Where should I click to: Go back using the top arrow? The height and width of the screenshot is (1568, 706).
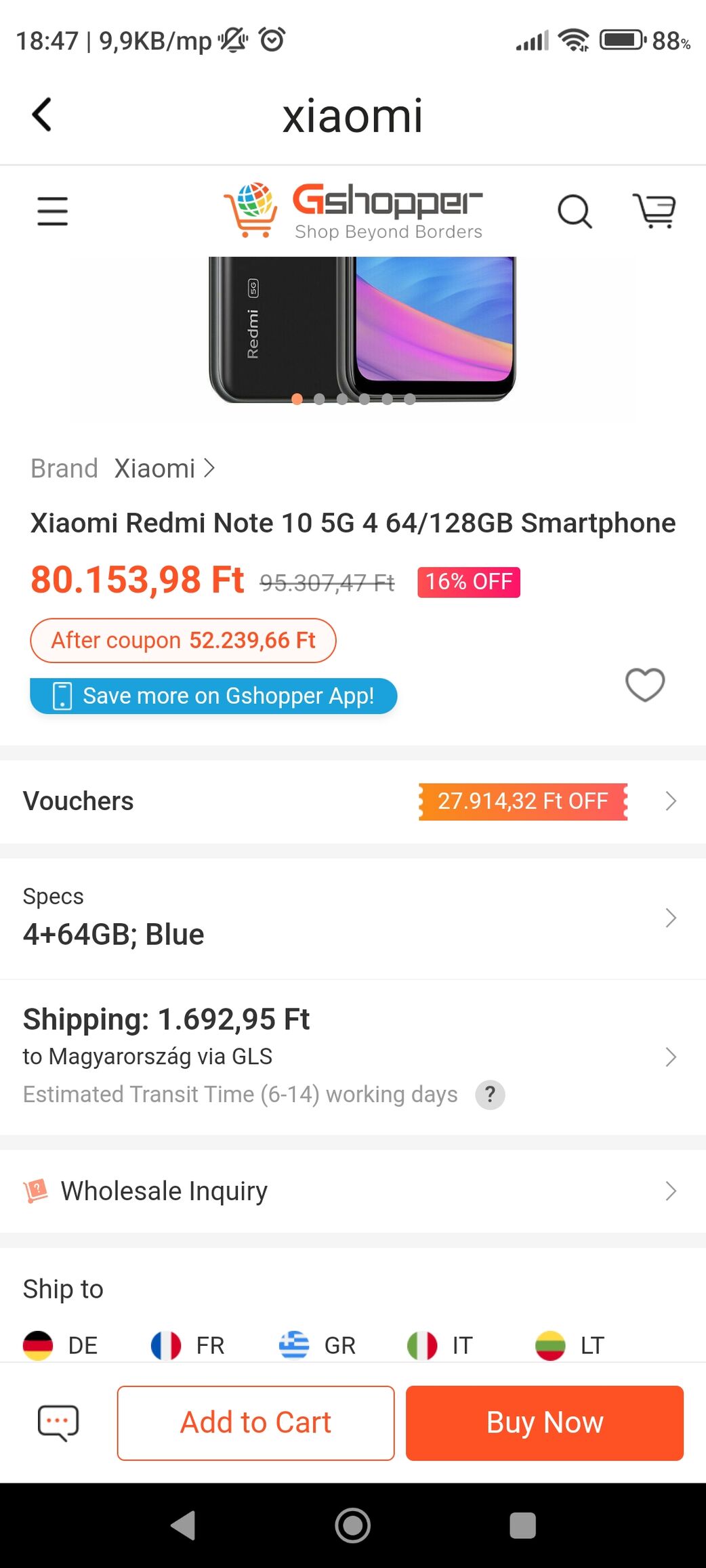42,114
